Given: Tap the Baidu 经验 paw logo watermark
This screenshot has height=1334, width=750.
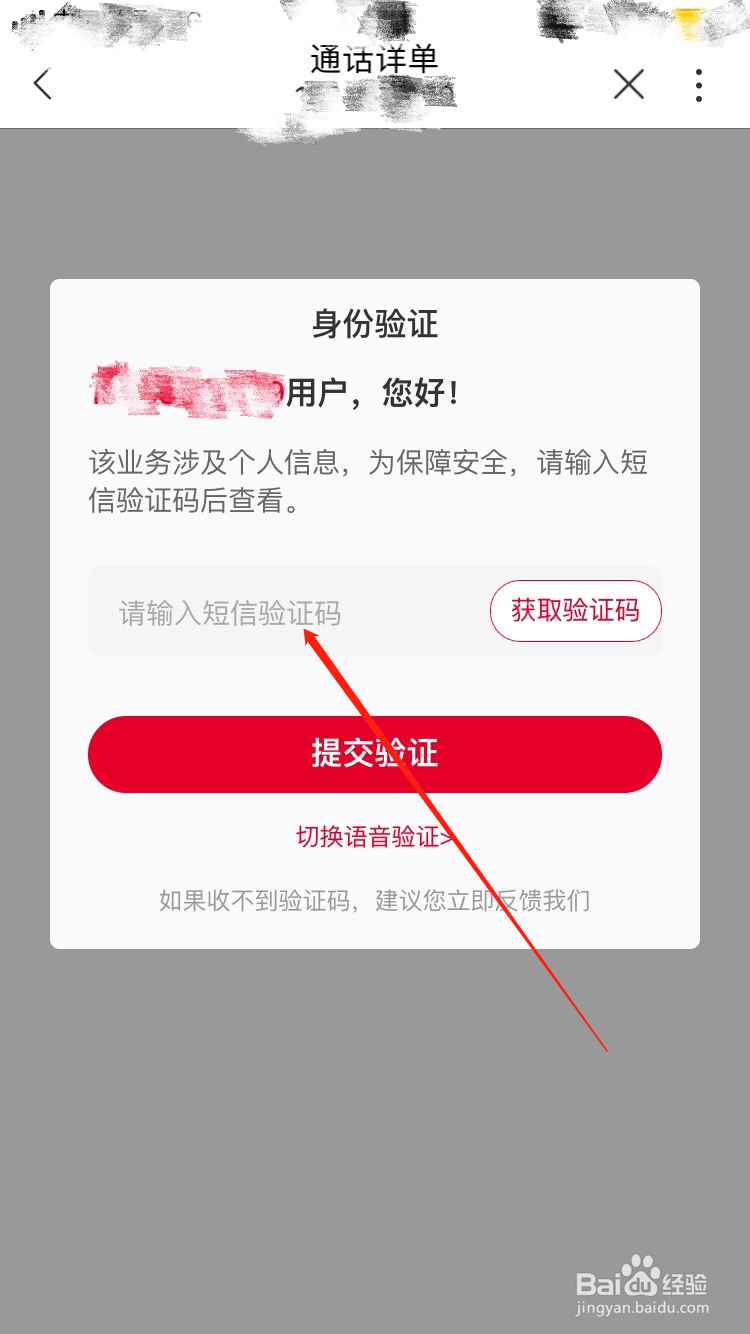Looking at the screenshot, I should 641,1275.
